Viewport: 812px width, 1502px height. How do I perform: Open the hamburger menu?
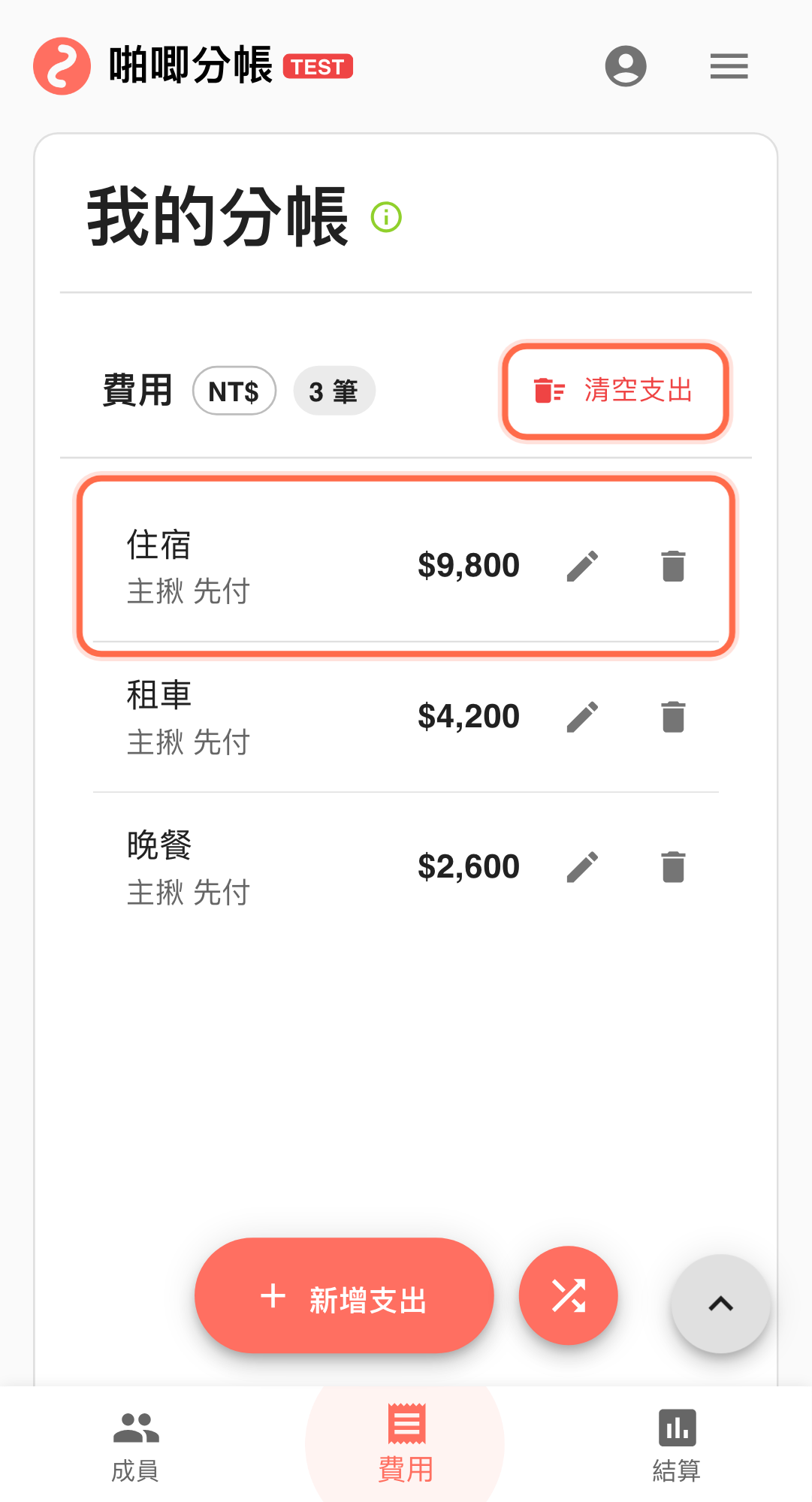point(728,66)
